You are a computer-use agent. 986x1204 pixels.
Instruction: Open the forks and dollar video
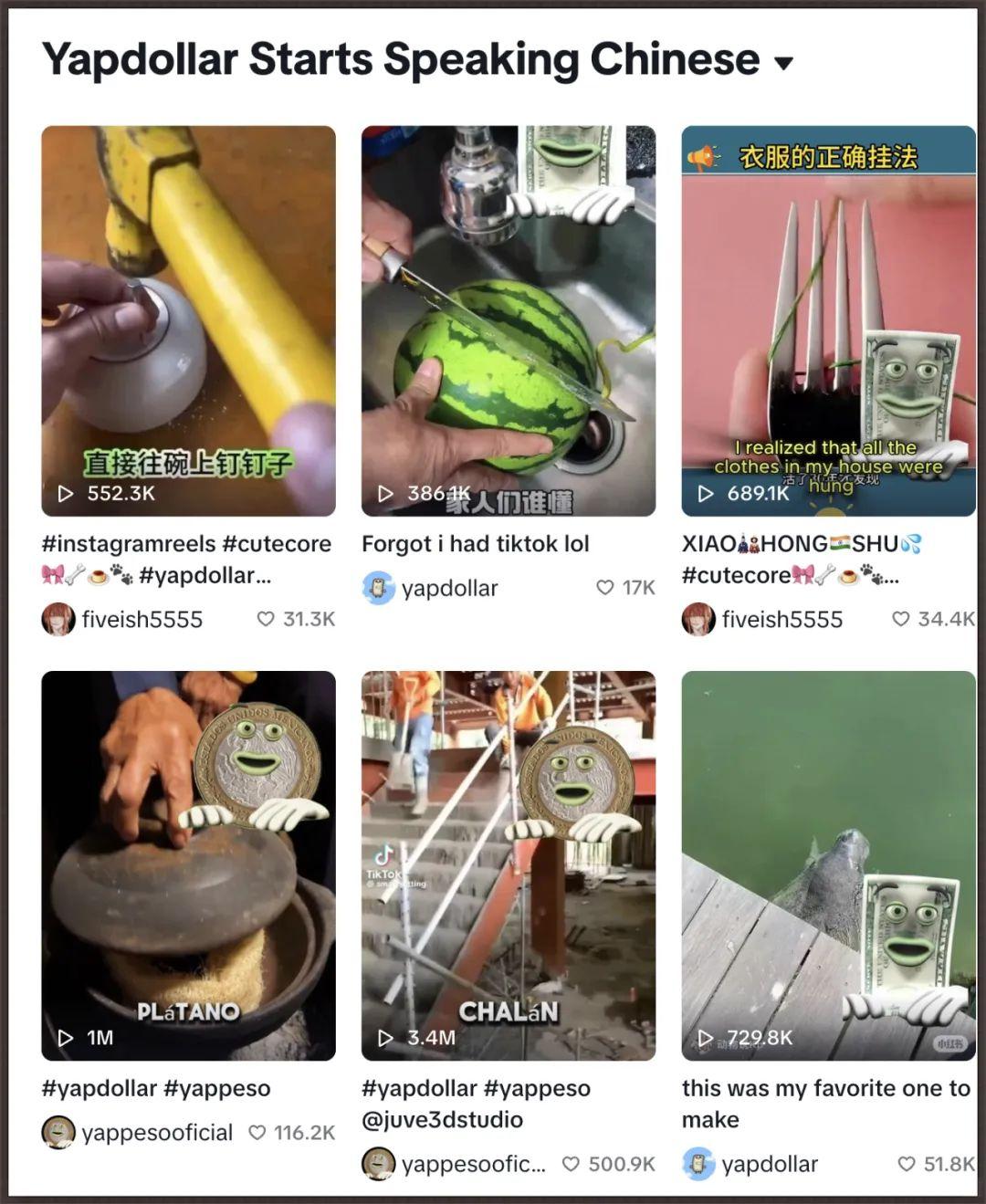point(828,319)
